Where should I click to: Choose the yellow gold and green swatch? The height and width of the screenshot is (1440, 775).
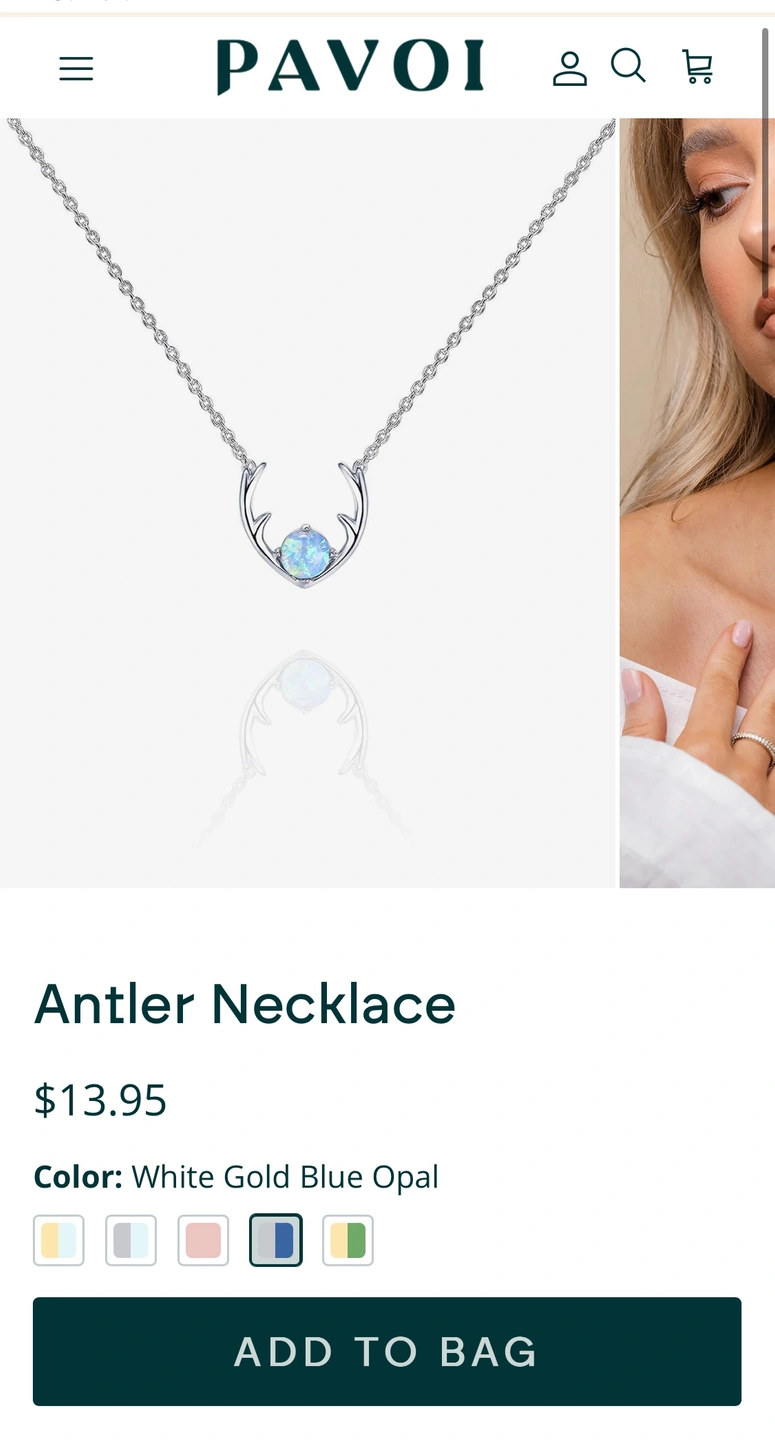(x=348, y=1240)
